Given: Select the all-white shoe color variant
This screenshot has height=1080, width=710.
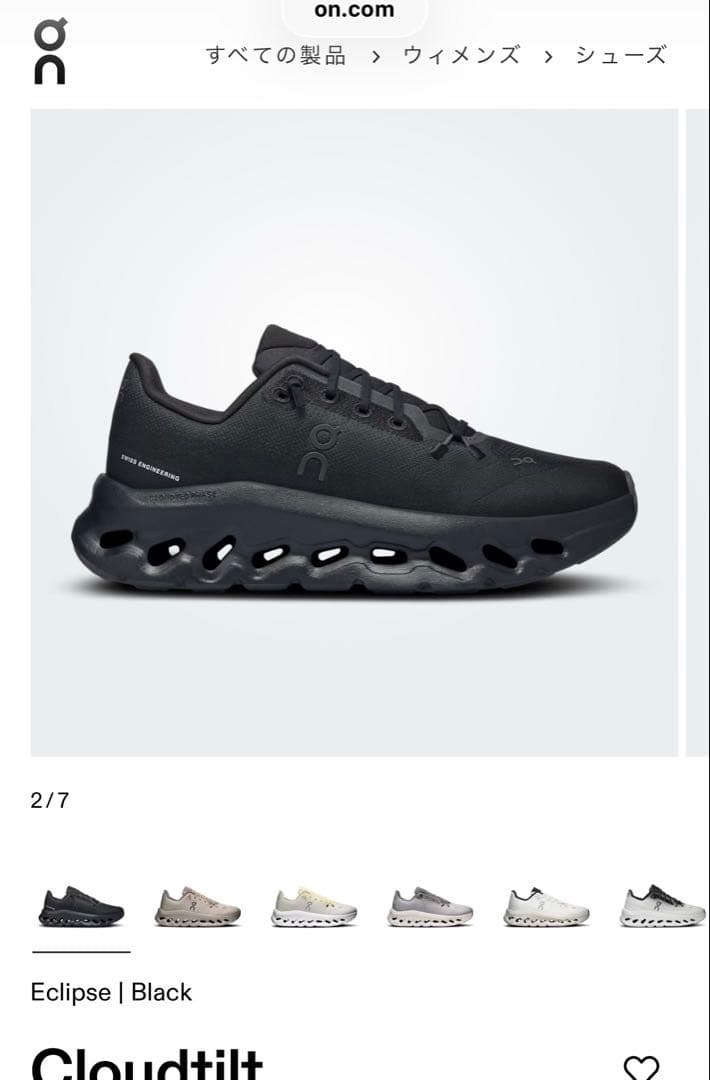Looking at the screenshot, I should pyautogui.click(x=546, y=906).
